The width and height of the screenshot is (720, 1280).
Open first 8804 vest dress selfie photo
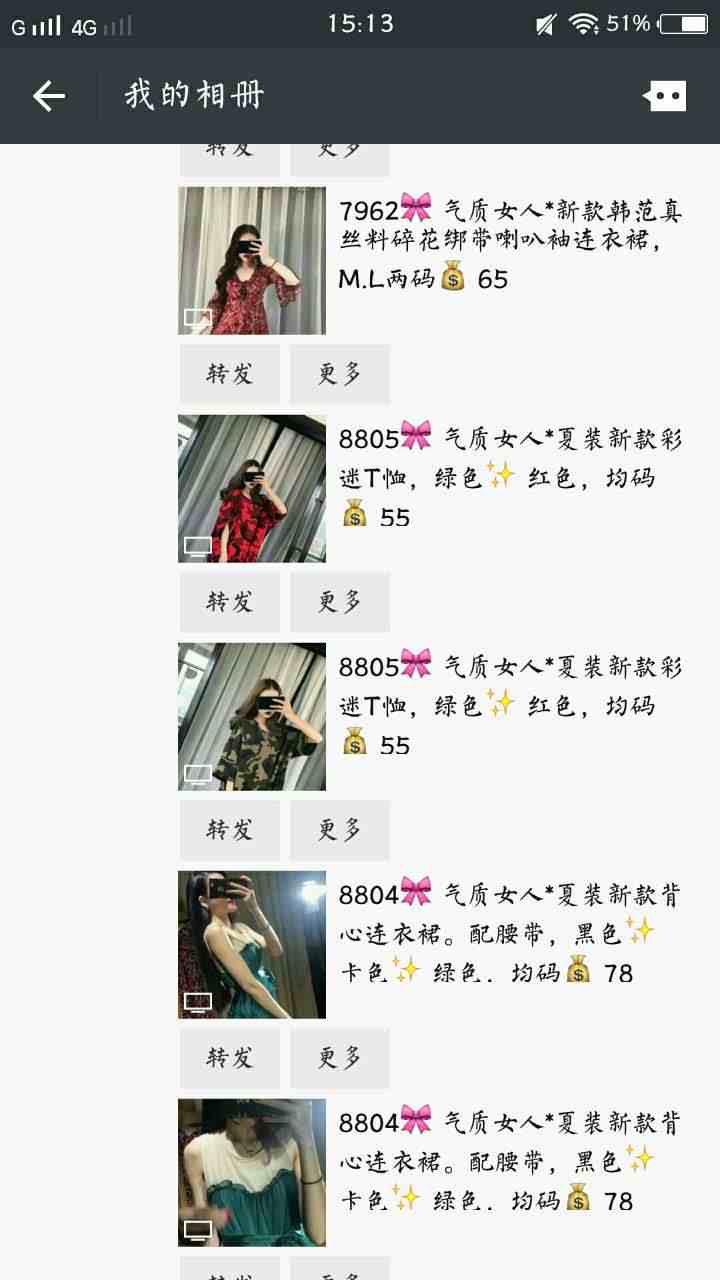tap(252, 945)
